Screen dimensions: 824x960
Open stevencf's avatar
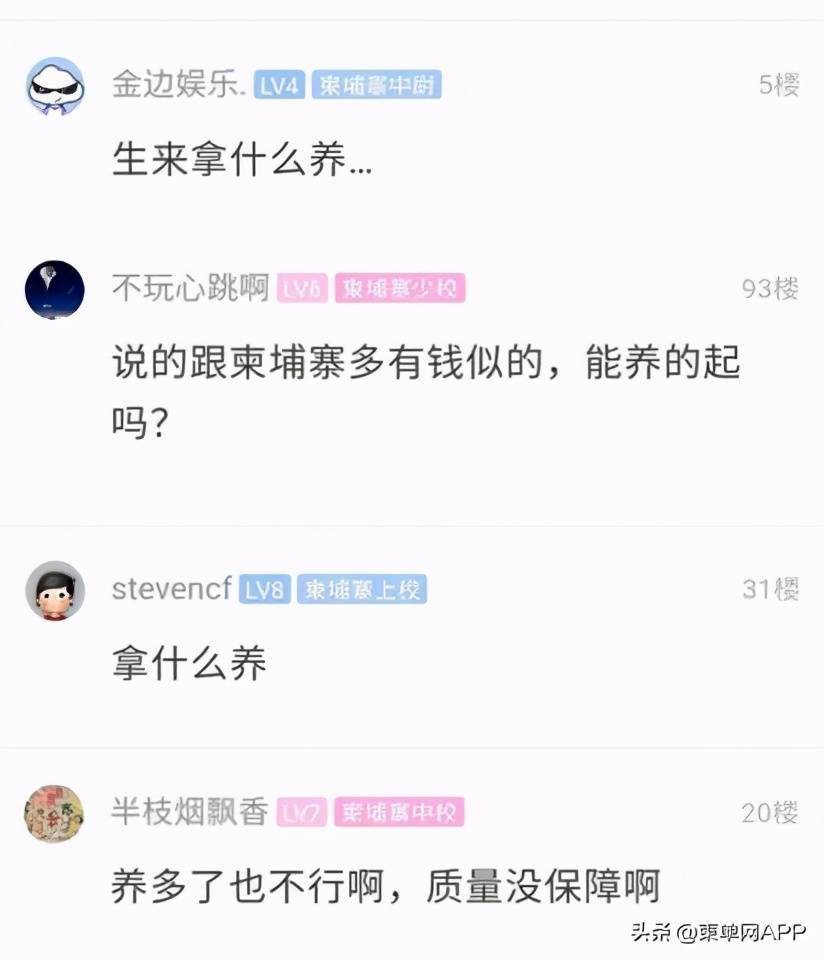point(55,591)
